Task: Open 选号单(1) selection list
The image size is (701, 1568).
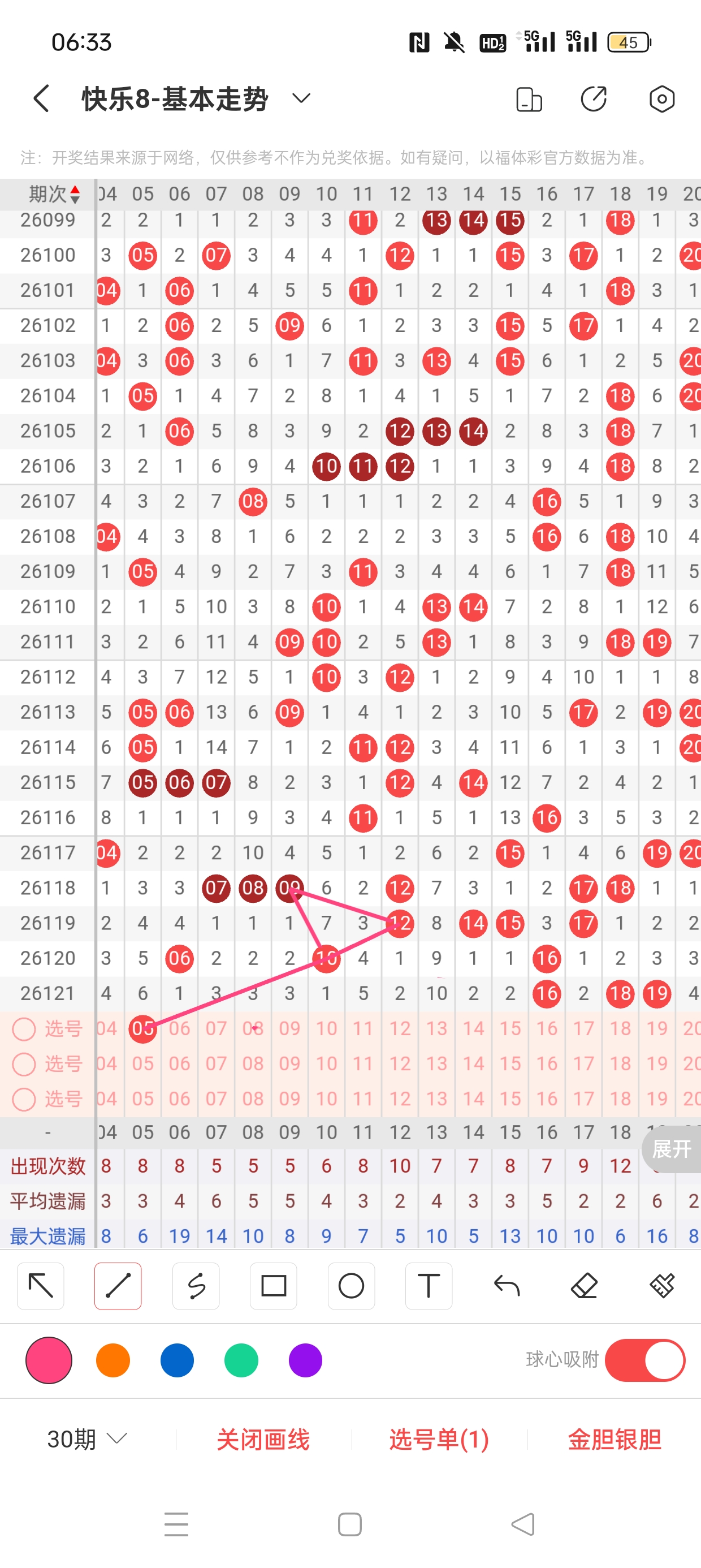Action: (439, 1439)
